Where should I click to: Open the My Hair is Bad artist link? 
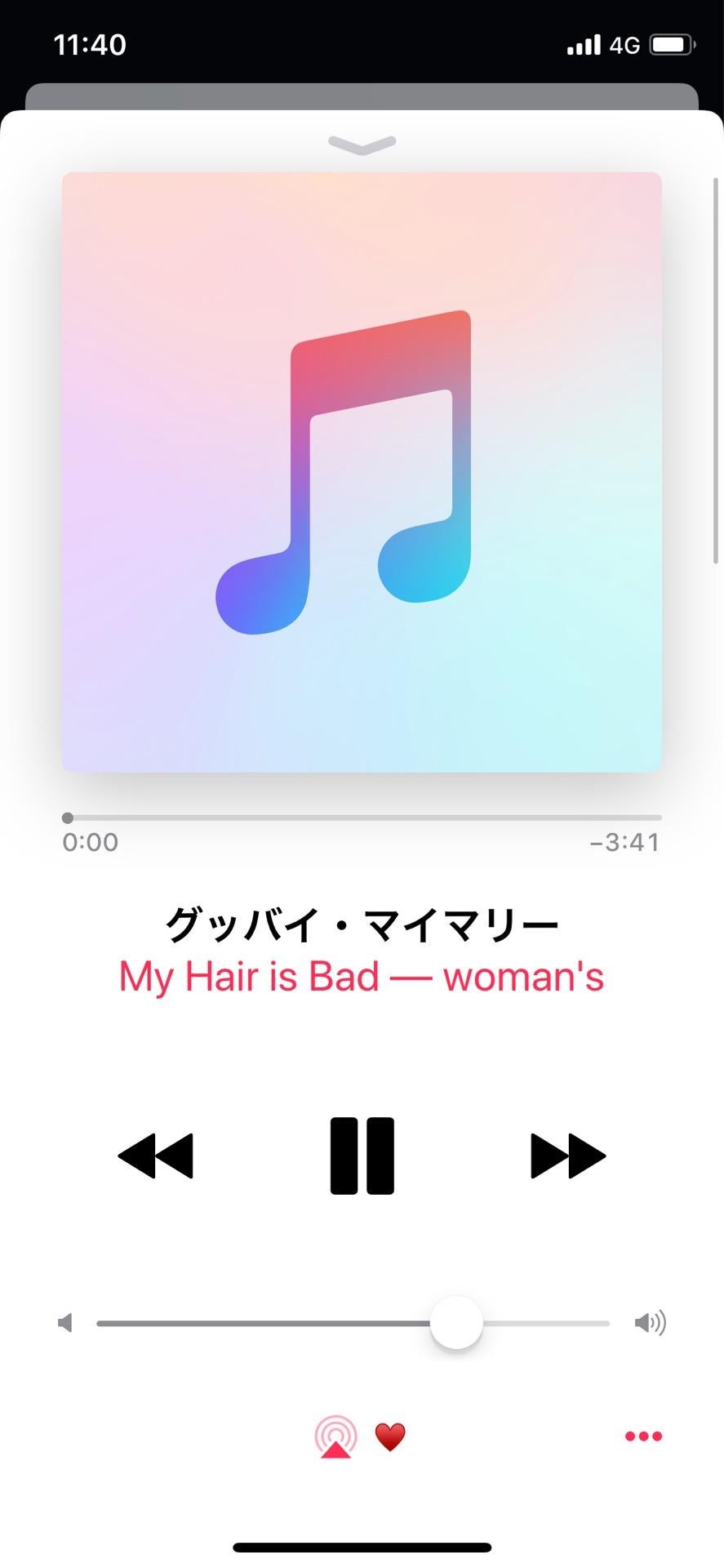click(x=362, y=976)
